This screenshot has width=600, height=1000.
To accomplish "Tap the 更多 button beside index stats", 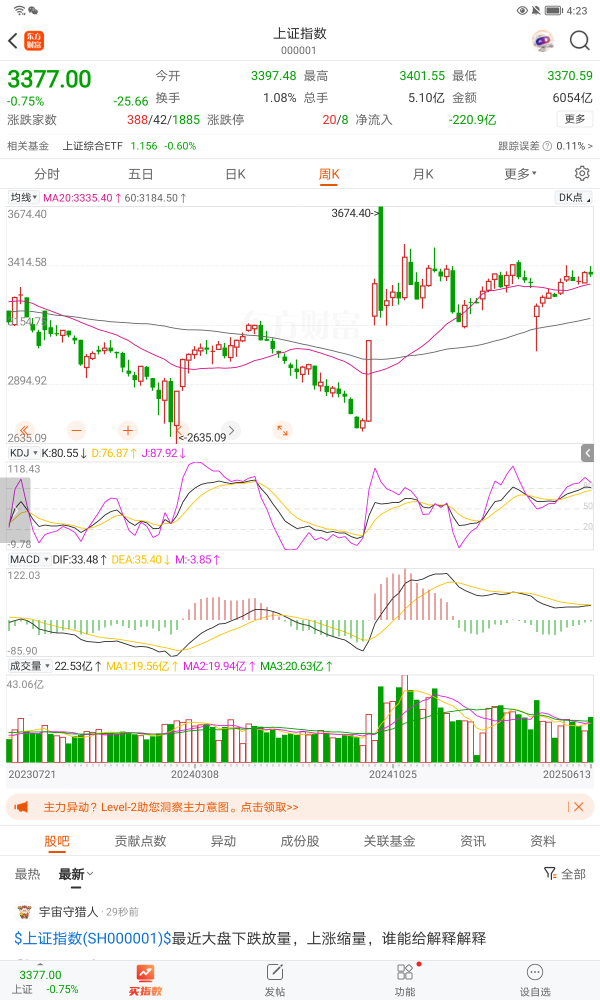I will pos(574,119).
